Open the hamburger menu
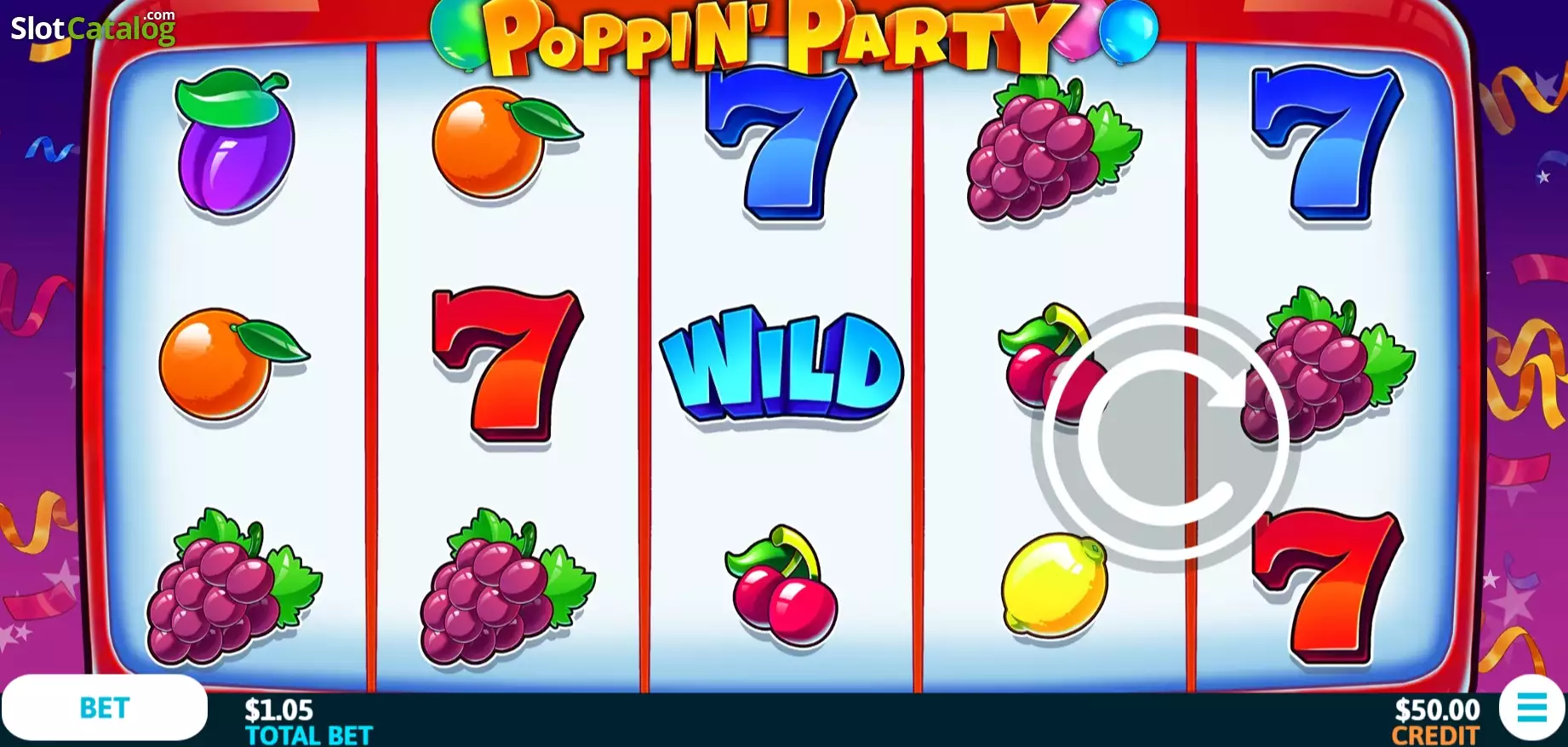Screen dimensions: 1568x747 click(x=1531, y=708)
